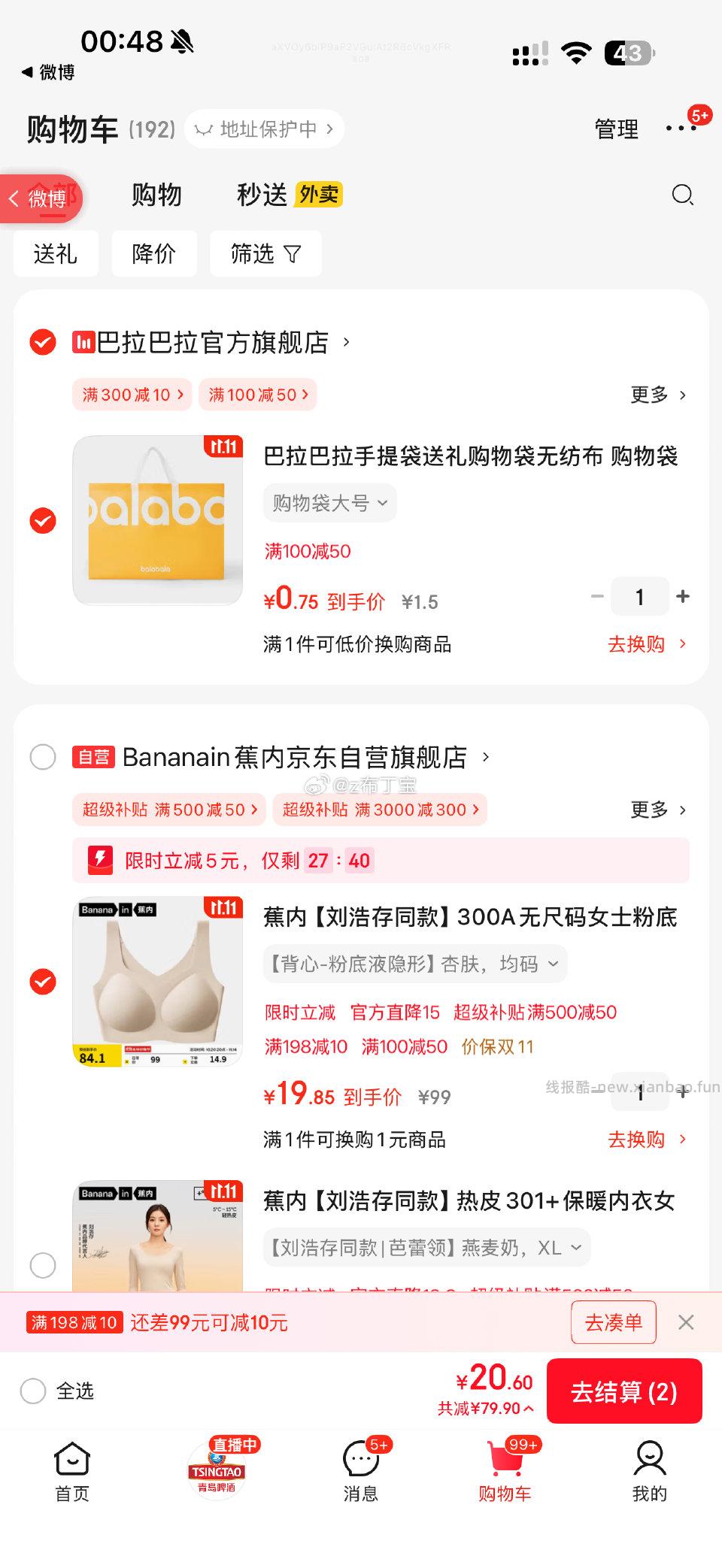Viewport: 722px width, 1568px height.
Task: Select all items in Bananain蕉内京东自营旗舰店
Action: coord(43,757)
